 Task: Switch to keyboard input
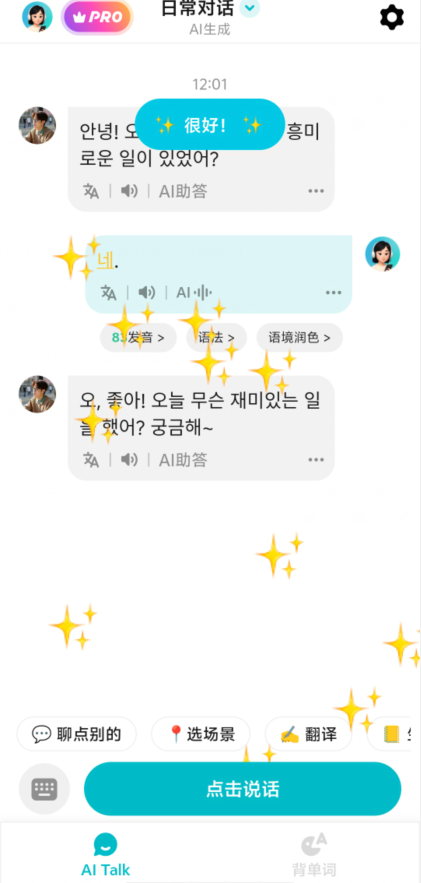pos(44,789)
